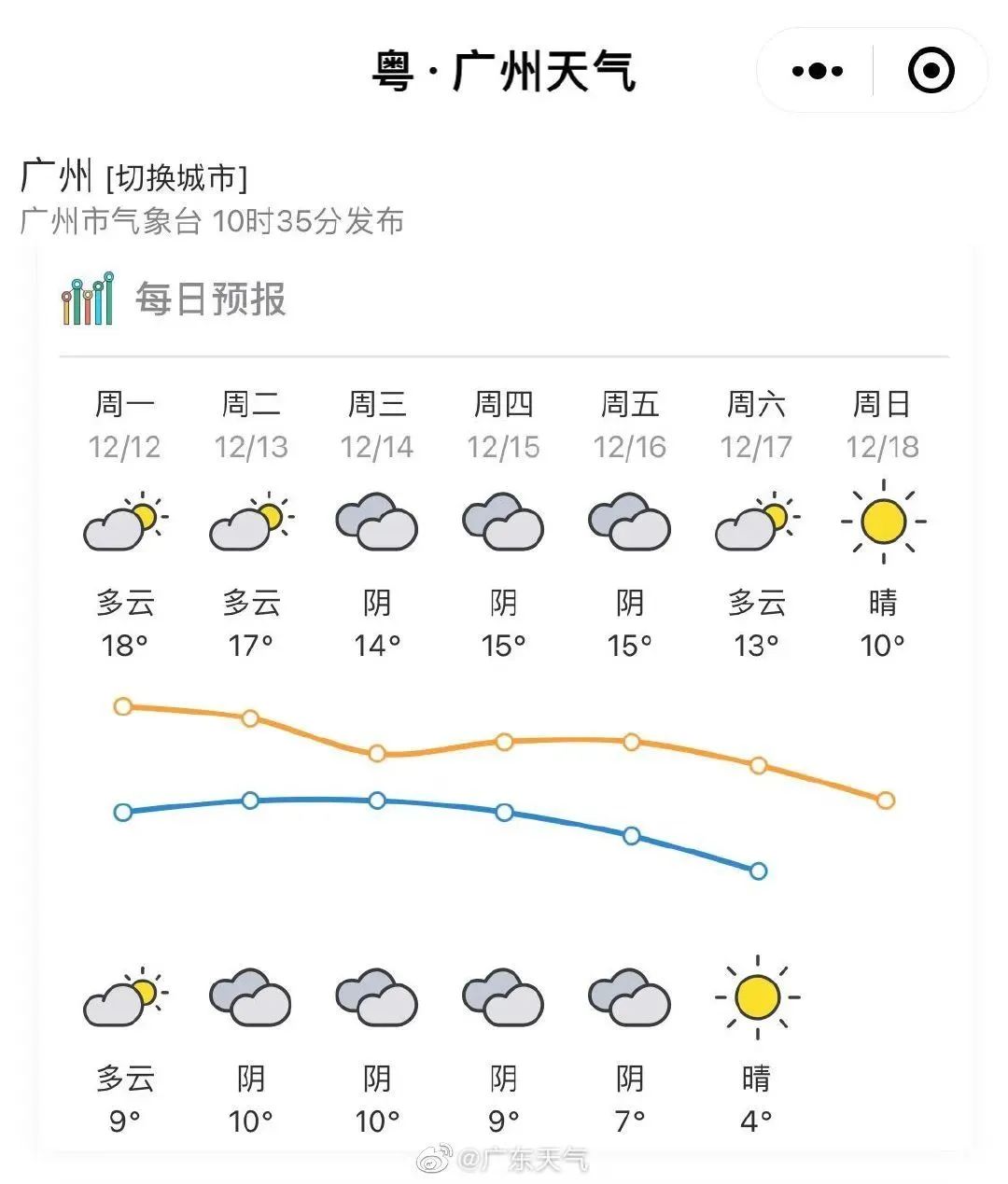The height and width of the screenshot is (1184, 1008).
Task: Tap the blue line's lowest temperature point
Action: tap(758, 871)
